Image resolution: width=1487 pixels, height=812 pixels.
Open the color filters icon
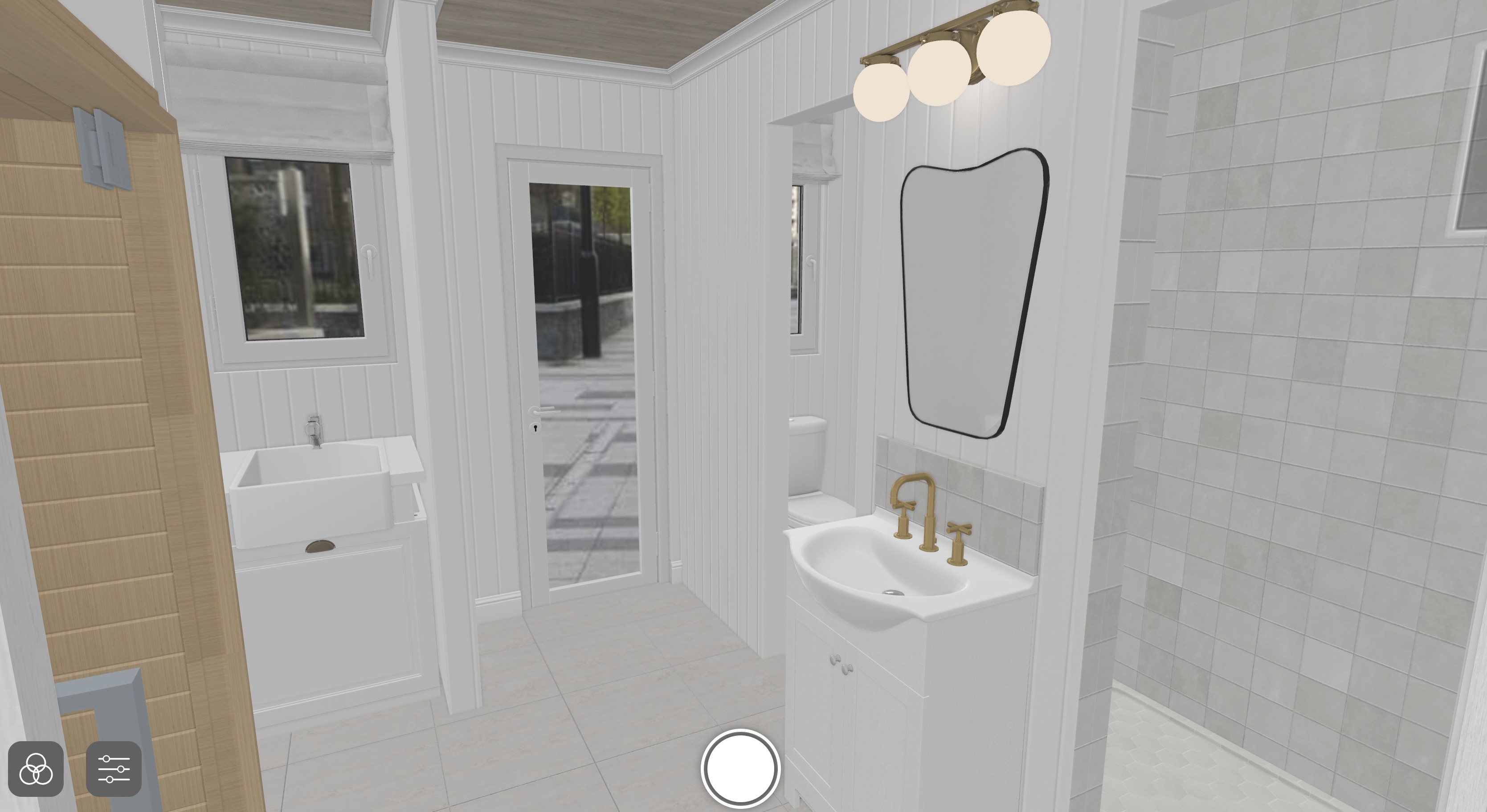[36, 769]
